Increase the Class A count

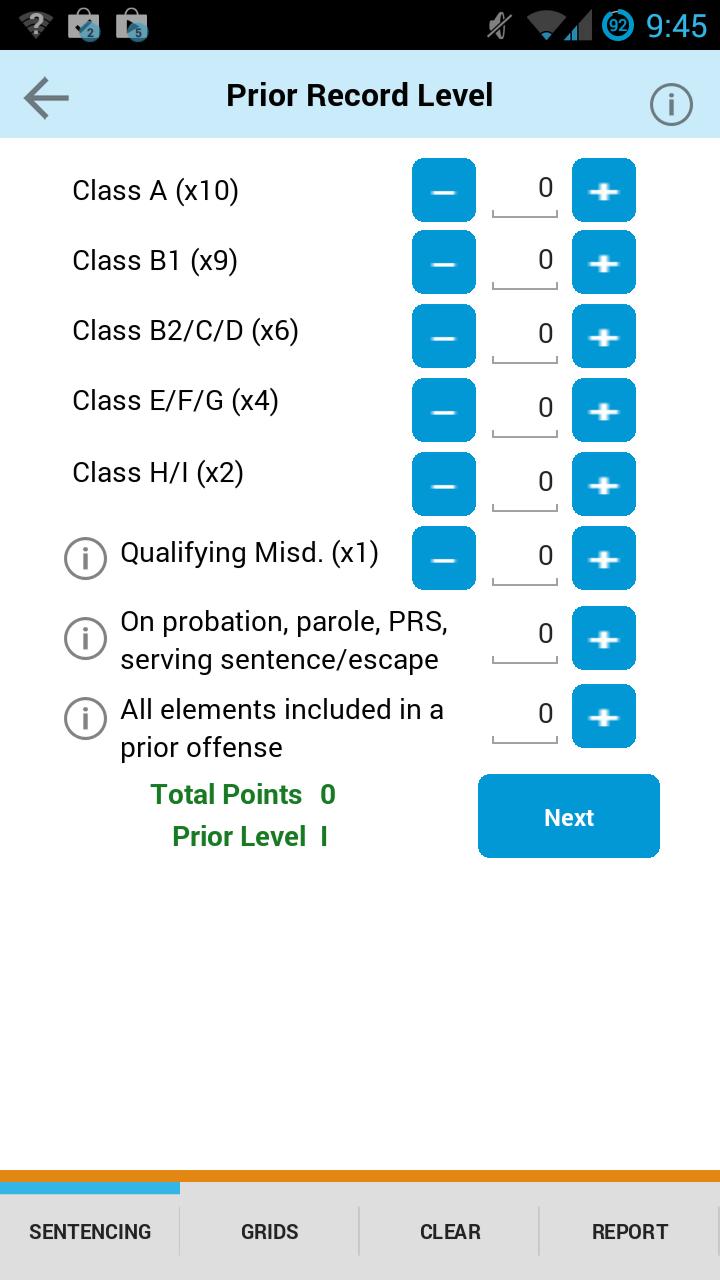(x=603, y=190)
